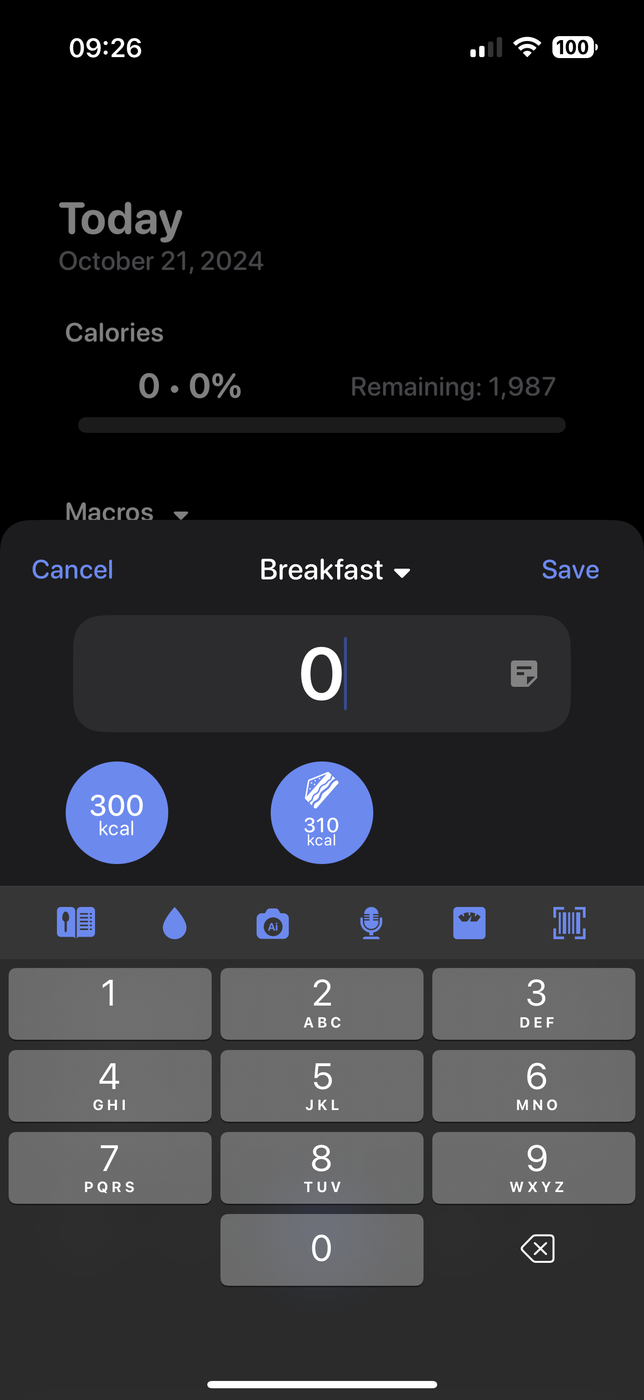Screen dimensions: 644x1400
Task: Save the breakfast entry
Action: 570,570
